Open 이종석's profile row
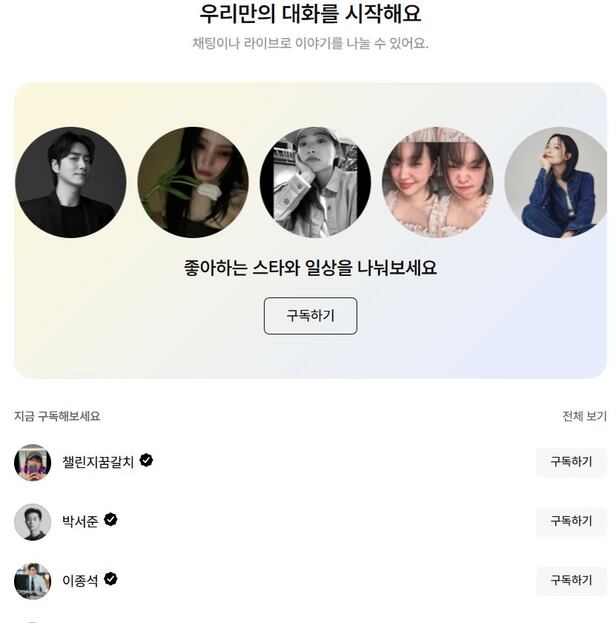The width and height of the screenshot is (616, 623). point(80,580)
